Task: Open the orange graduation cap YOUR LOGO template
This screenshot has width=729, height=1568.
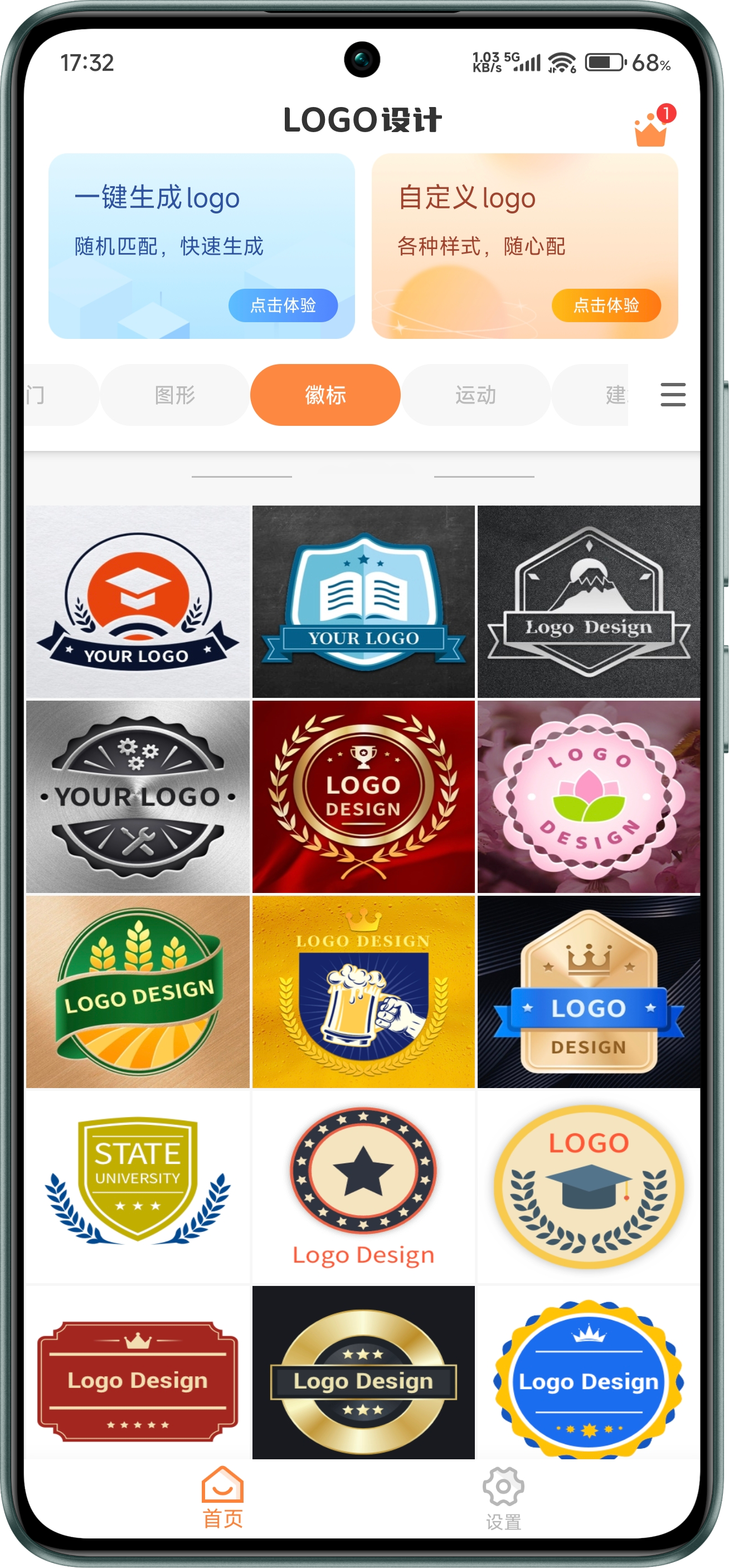Action: 138,601
